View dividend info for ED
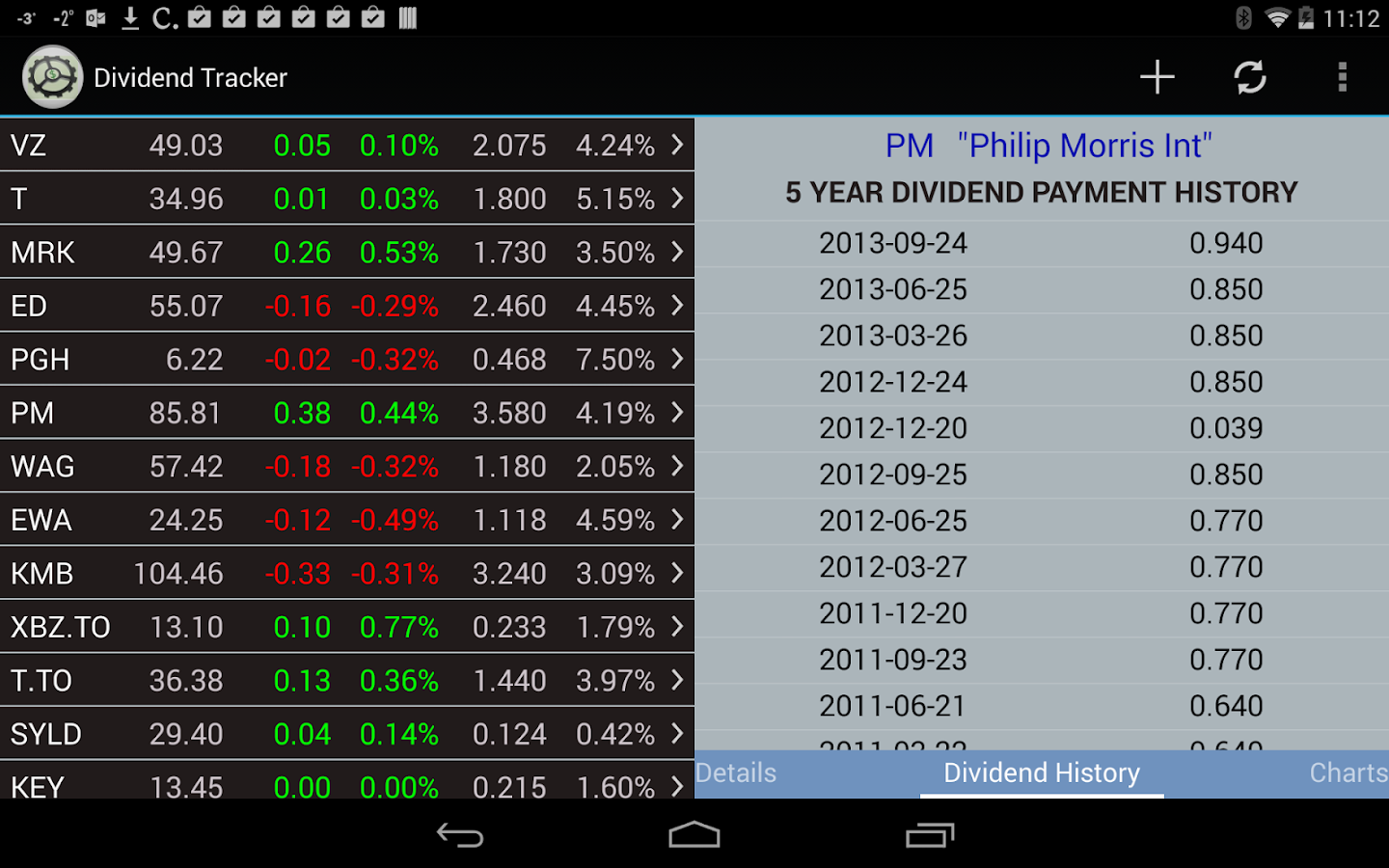Viewport: 1389px width, 868px height. point(347,307)
